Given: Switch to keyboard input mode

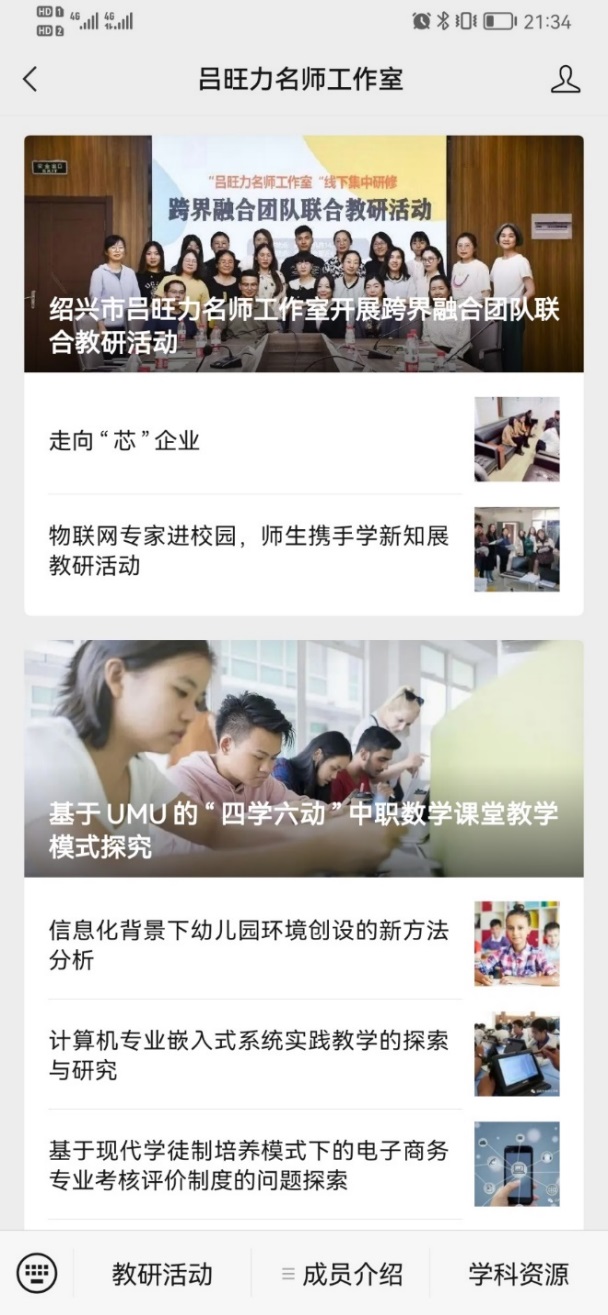Looking at the screenshot, I should pos(37,1273).
